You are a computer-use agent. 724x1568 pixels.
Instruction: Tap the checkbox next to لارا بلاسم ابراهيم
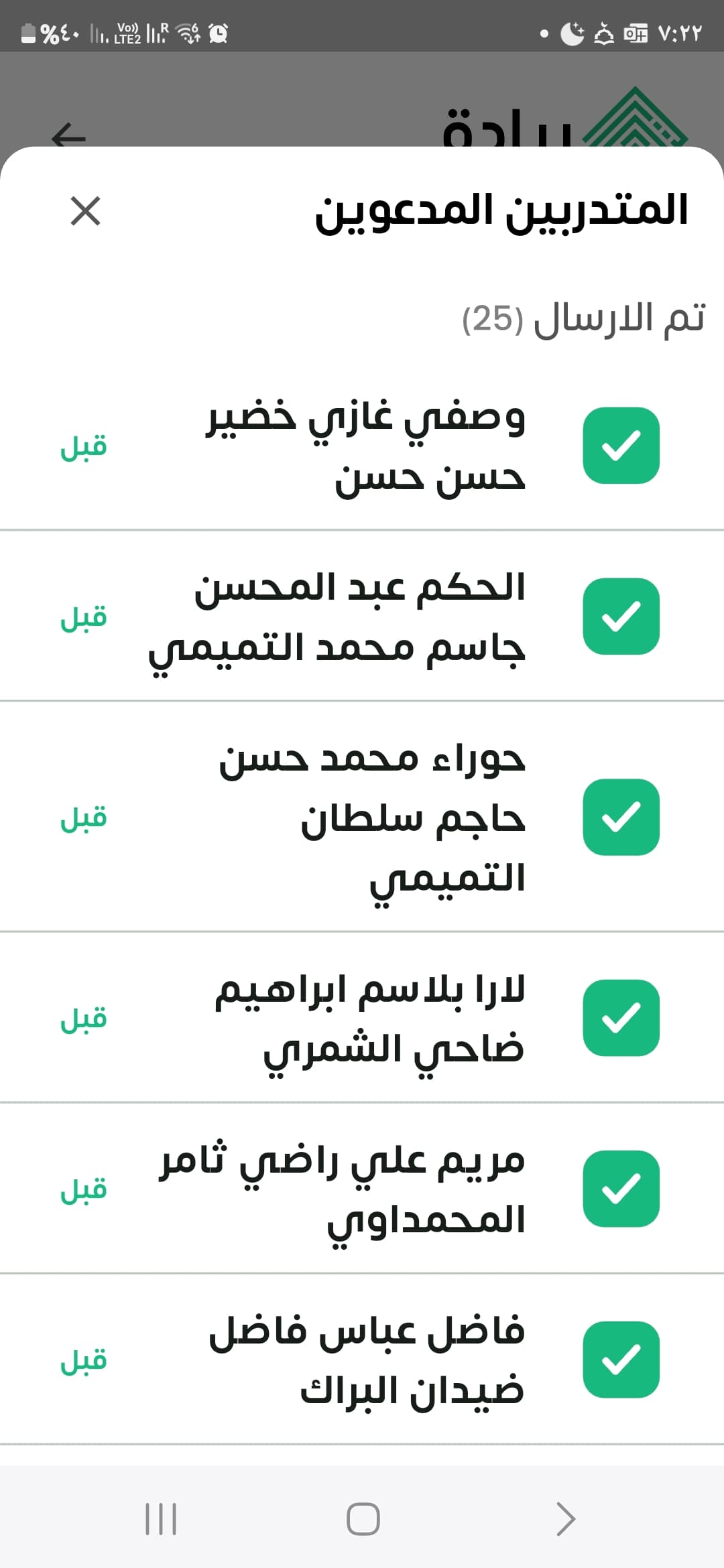coord(621,1018)
